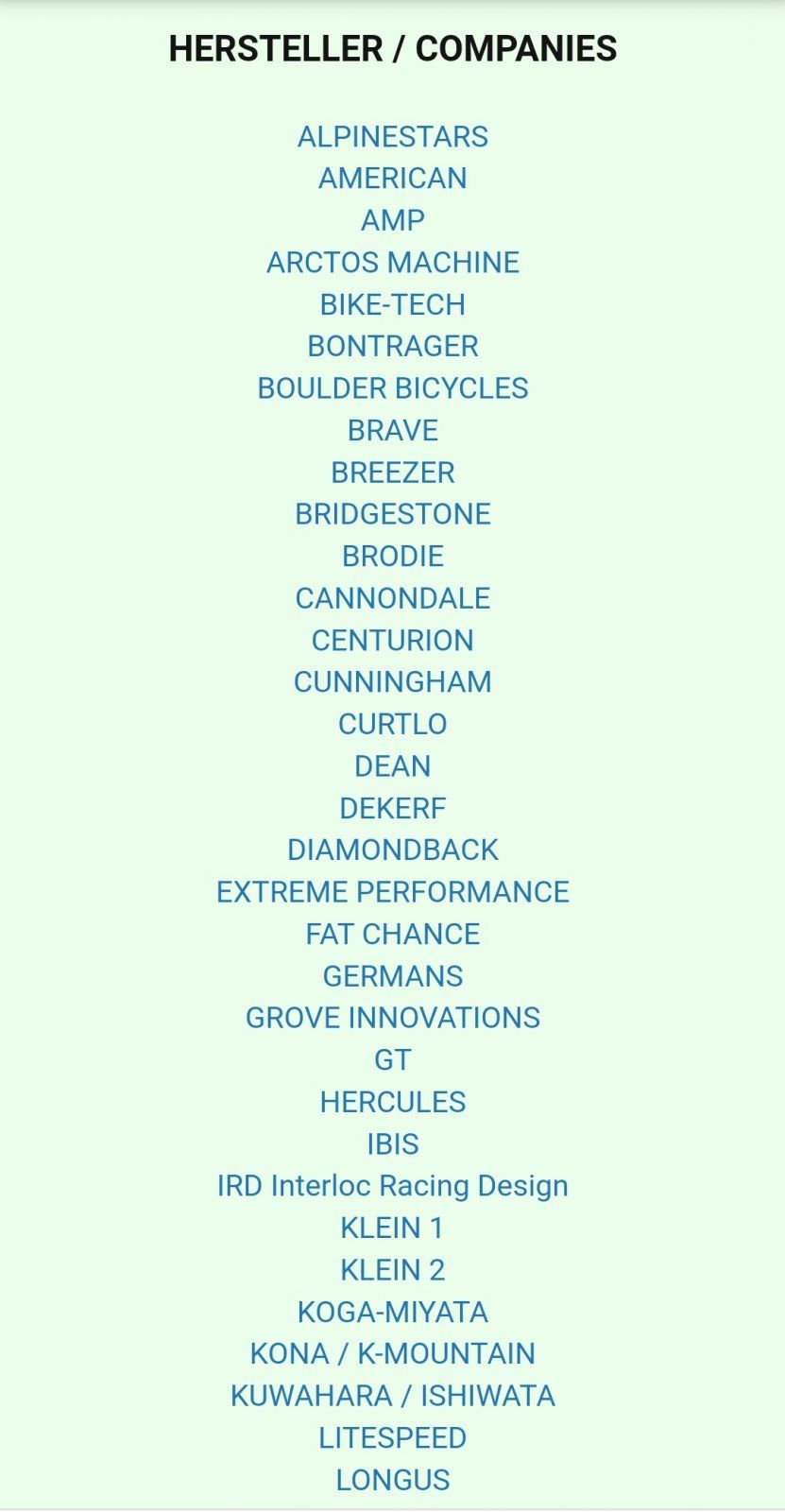Open the CANNONDALE company link
785x1512 pixels.
click(x=392, y=598)
